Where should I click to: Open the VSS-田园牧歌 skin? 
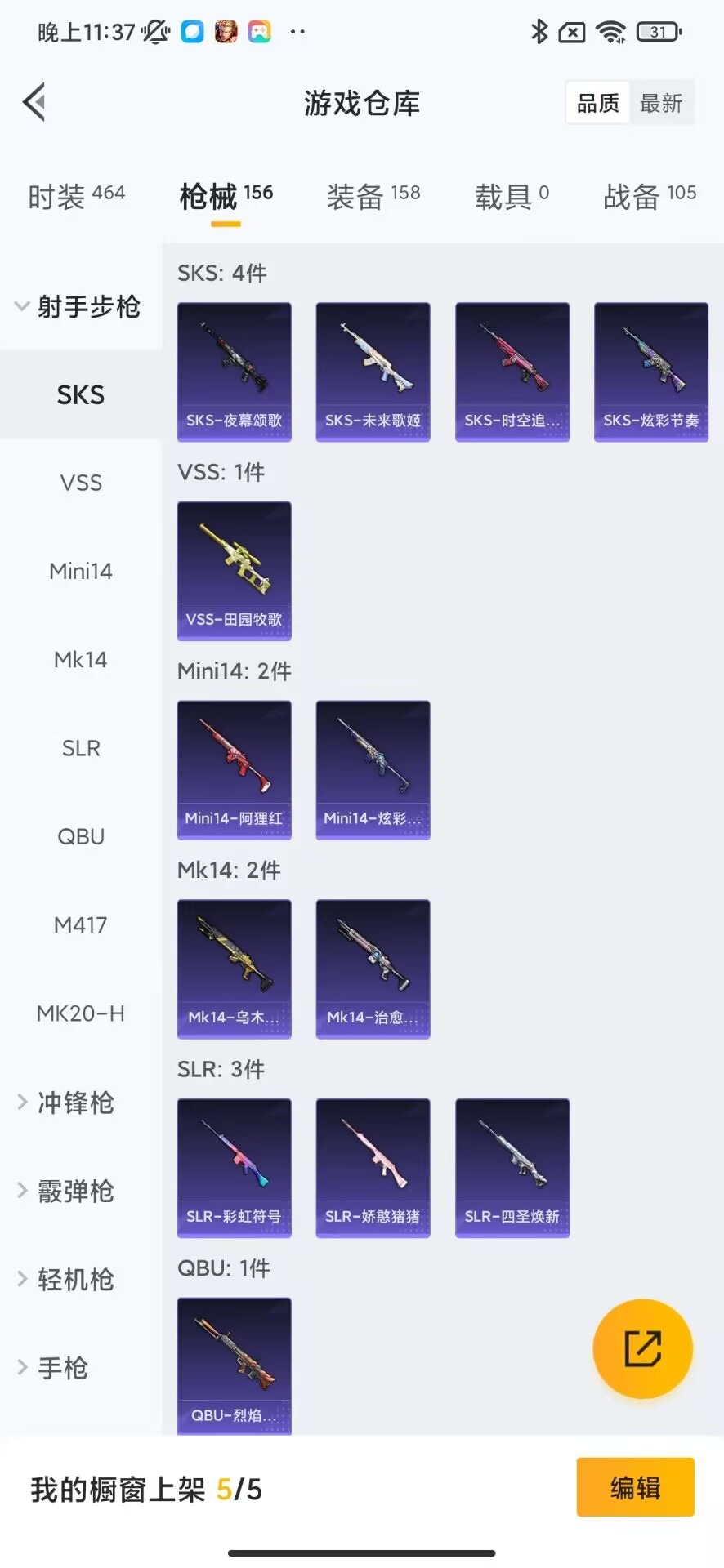pos(235,571)
